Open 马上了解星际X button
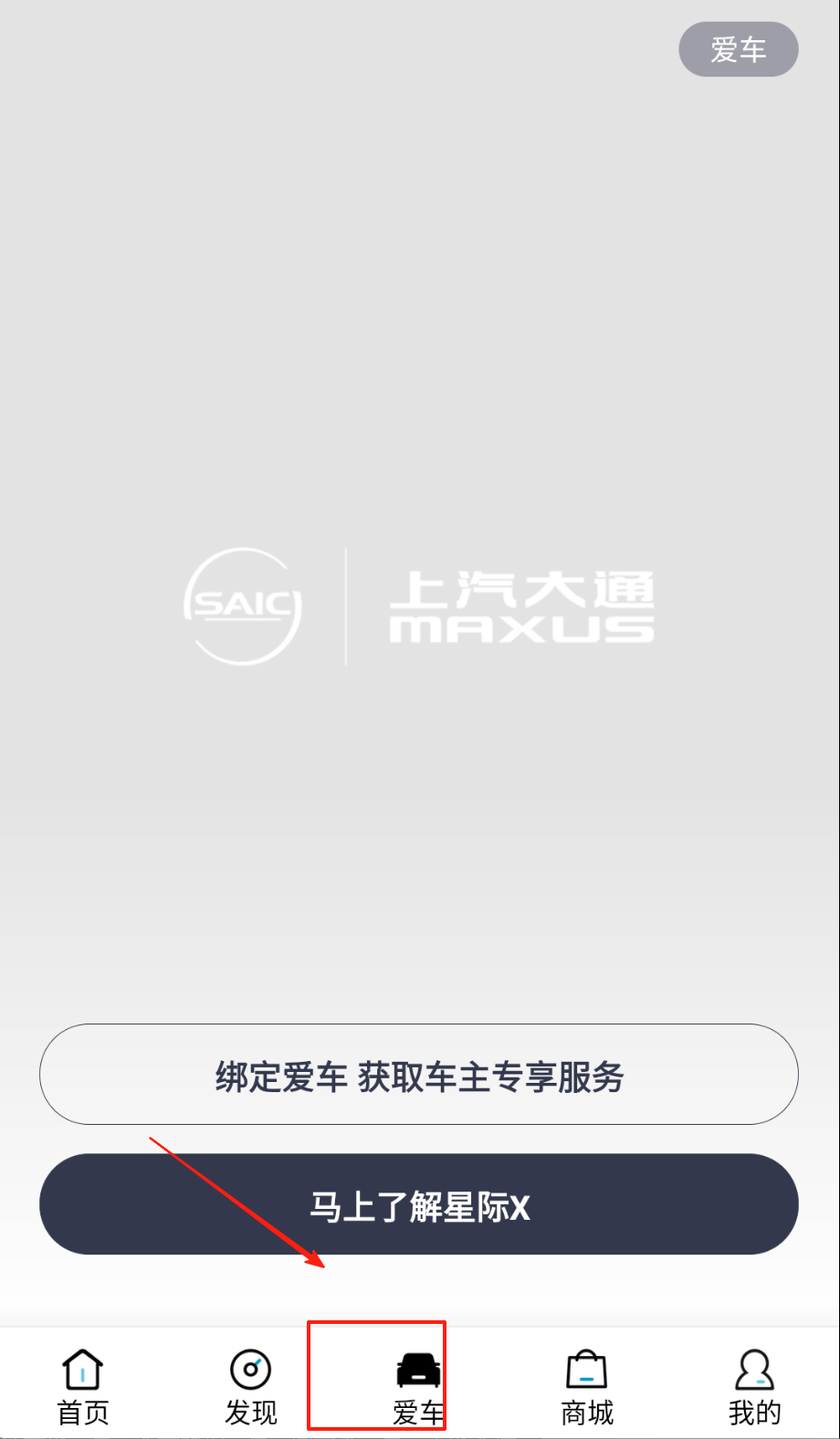Screen dimensions: 840x1439 (419, 1204)
